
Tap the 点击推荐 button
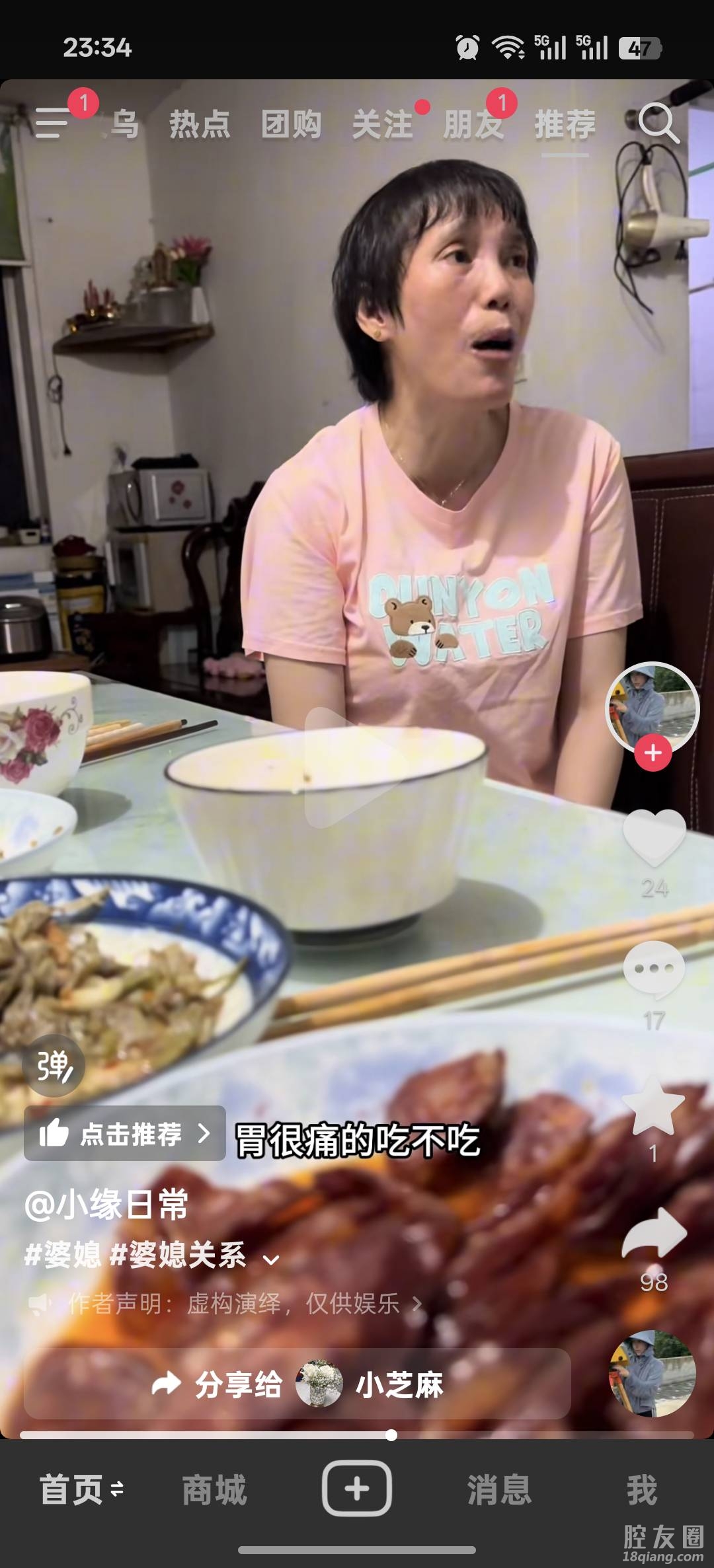[x=125, y=1134]
